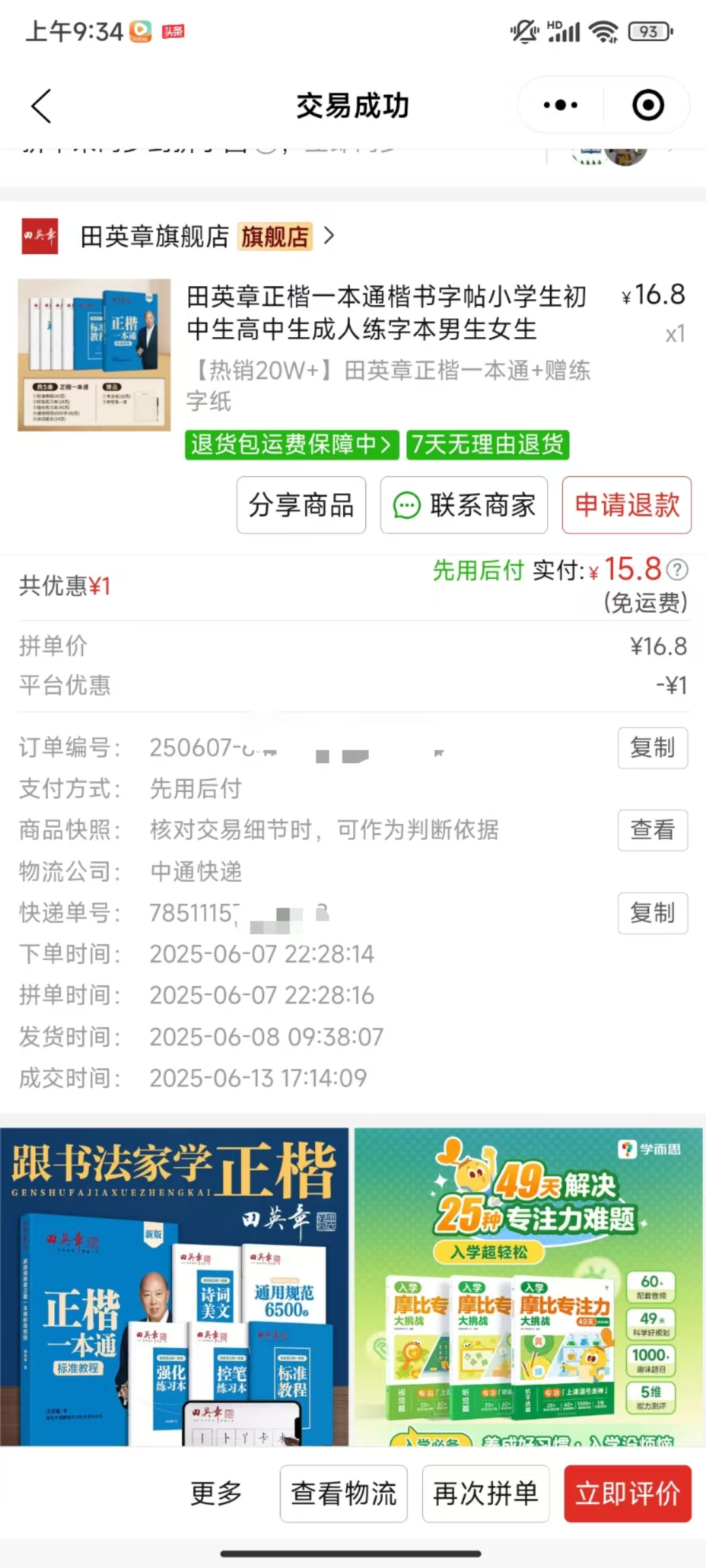Contact the seller via 联系商家

click(464, 505)
